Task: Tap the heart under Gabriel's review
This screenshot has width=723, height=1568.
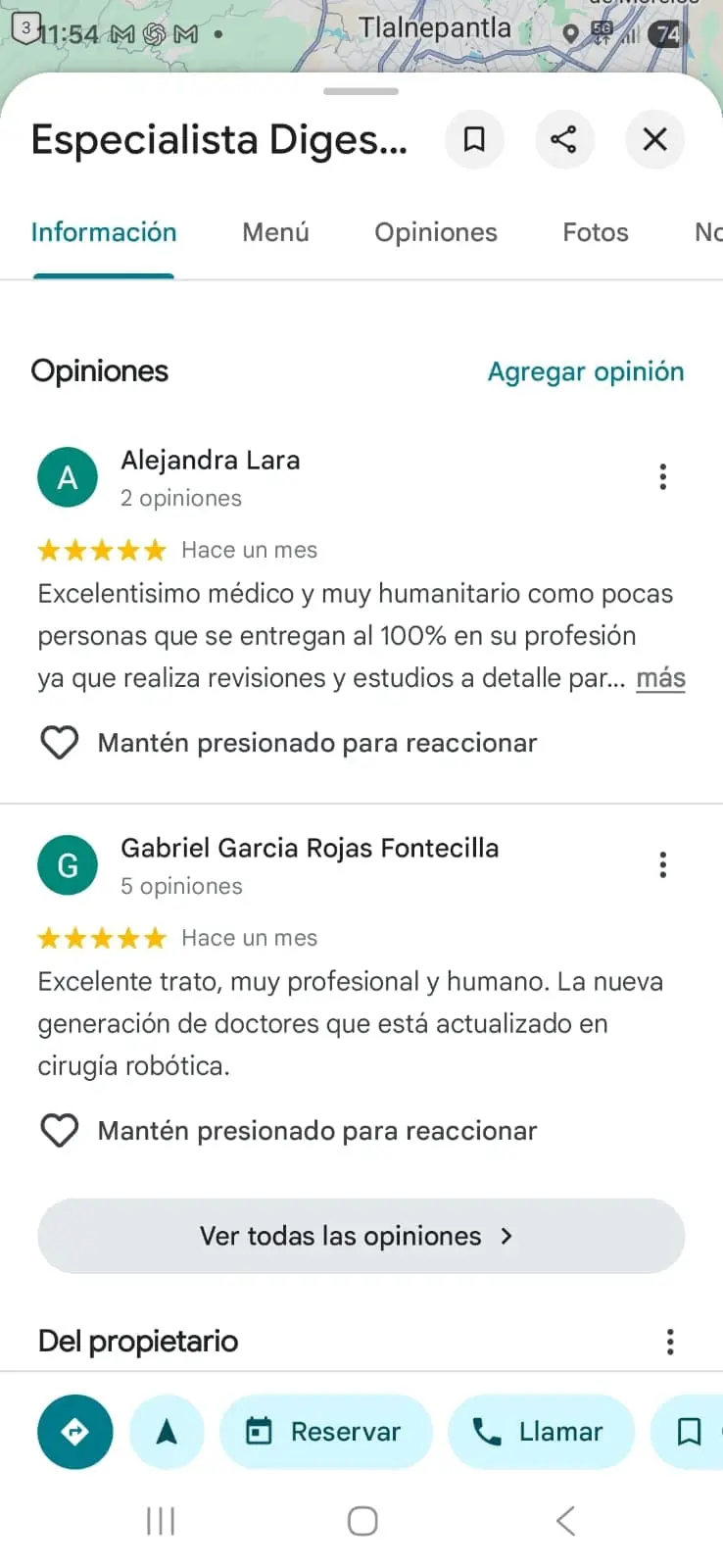Action: pos(60,1130)
